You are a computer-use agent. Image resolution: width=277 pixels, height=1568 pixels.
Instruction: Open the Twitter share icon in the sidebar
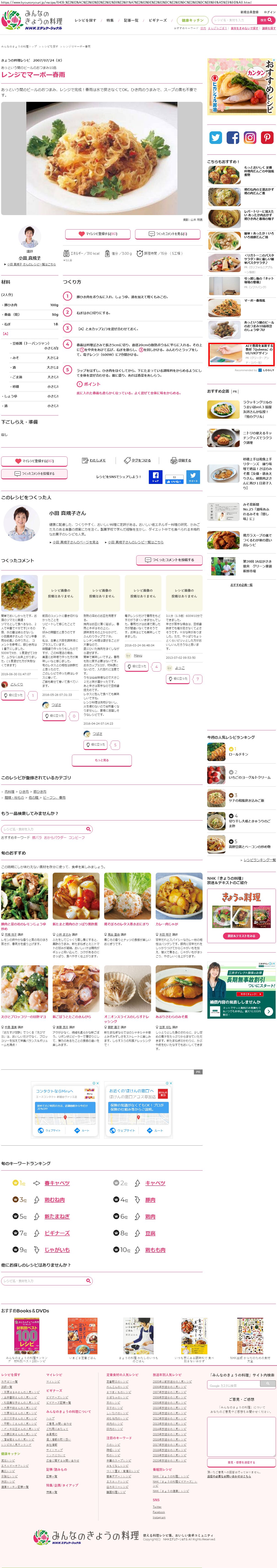215,138
